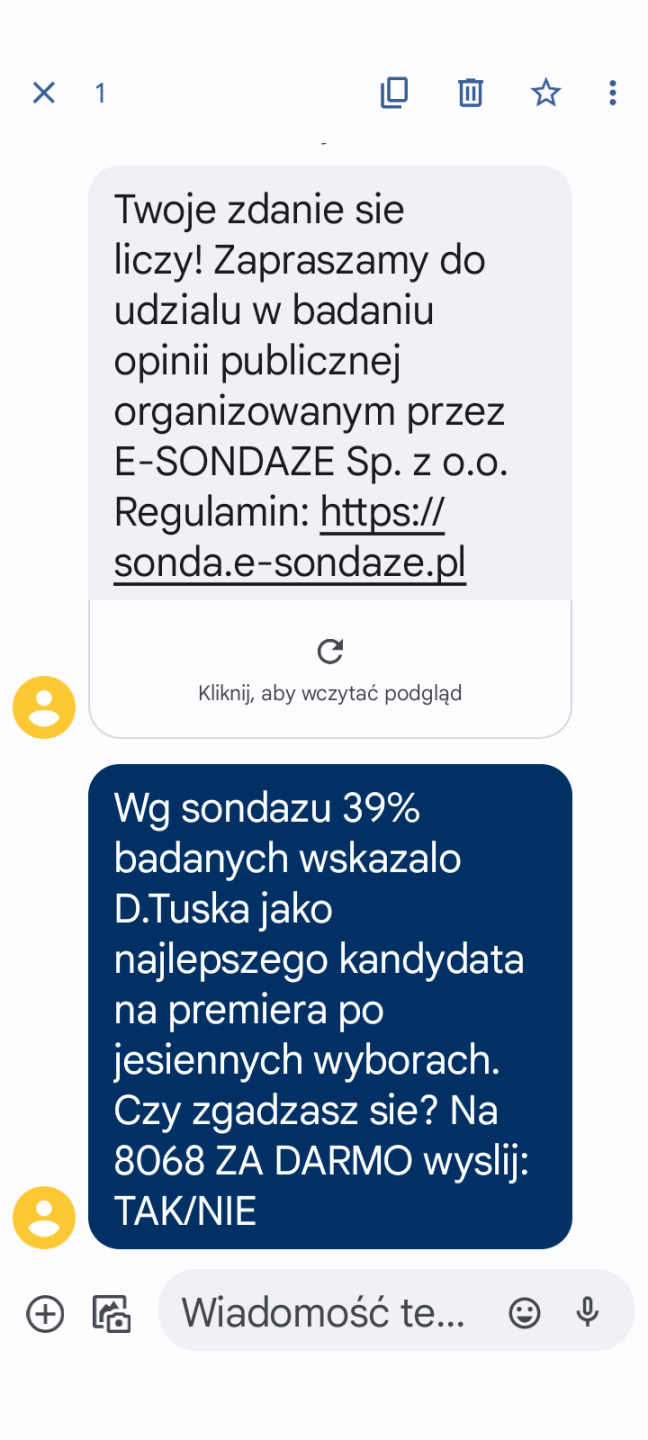This screenshot has height=1440, width=648.
Task: Open the sonda.e-sondaze.pl link
Action: pyautogui.click(x=290, y=565)
